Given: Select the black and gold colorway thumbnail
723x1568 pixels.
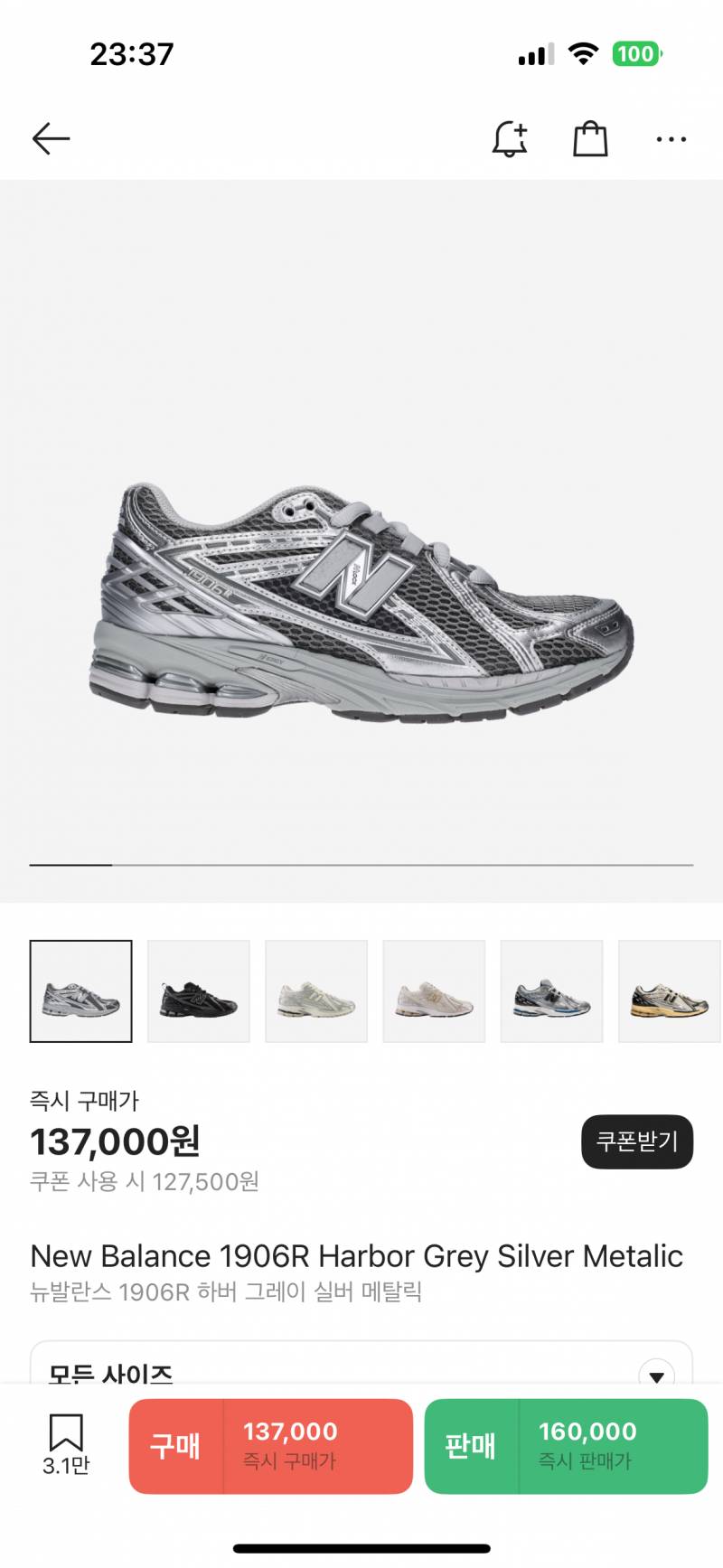Looking at the screenshot, I should [x=669, y=991].
